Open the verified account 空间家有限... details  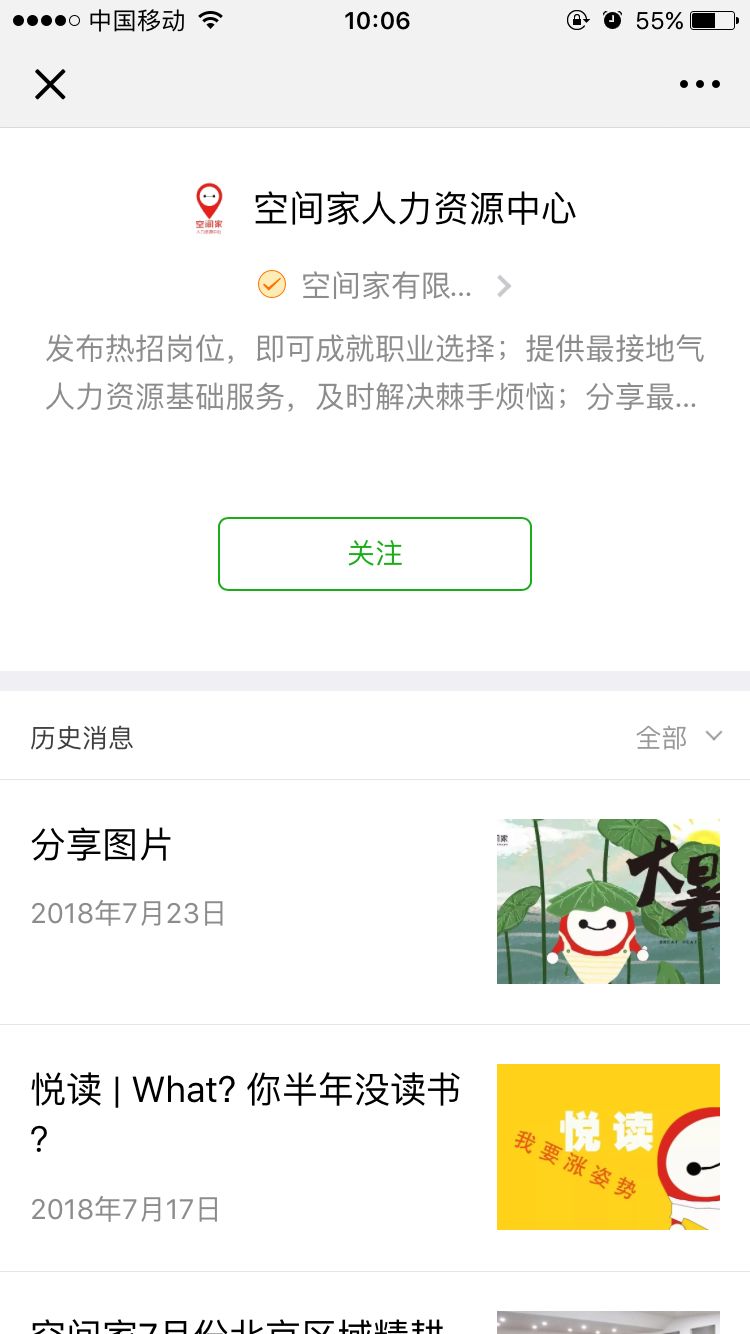[386, 286]
